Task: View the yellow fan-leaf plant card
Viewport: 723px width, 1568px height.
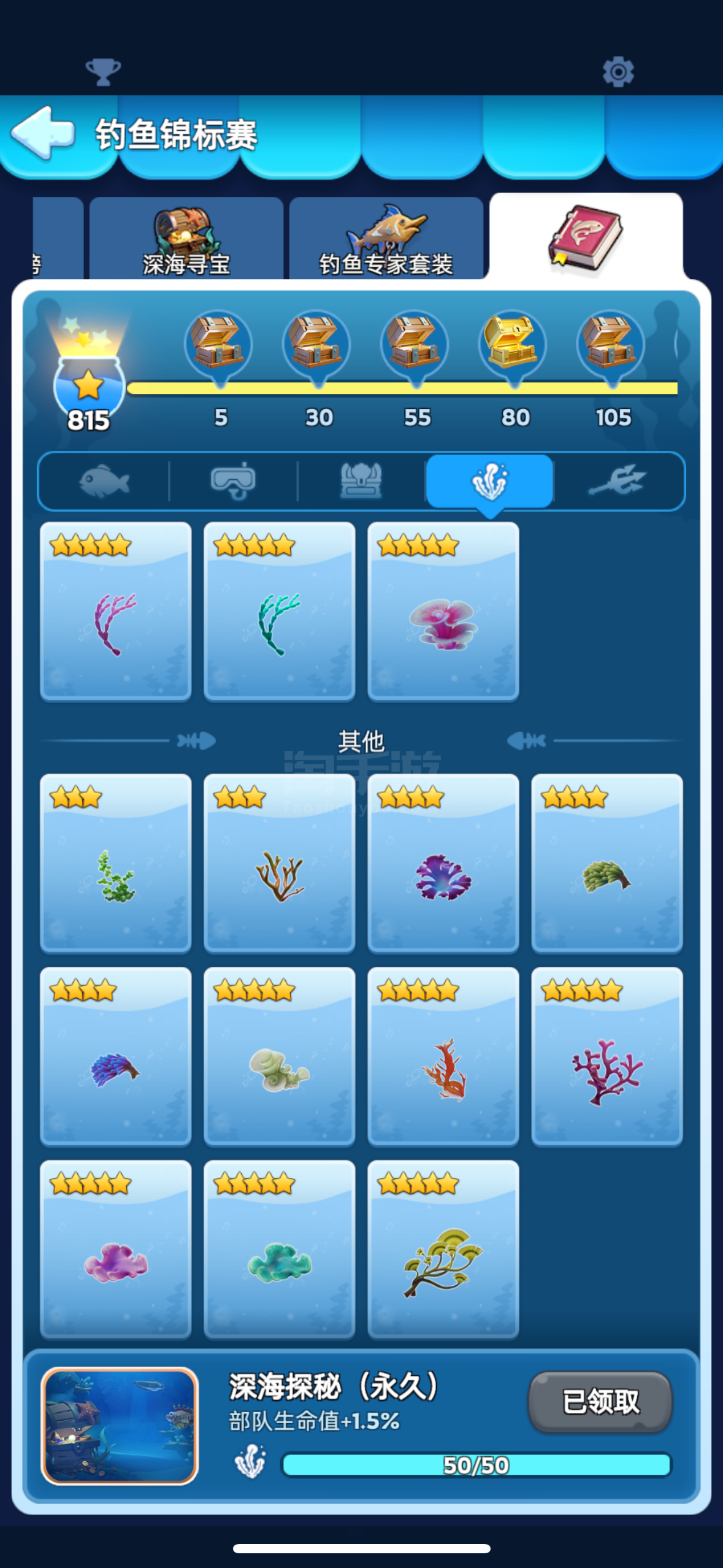Action: coord(443,1250)
